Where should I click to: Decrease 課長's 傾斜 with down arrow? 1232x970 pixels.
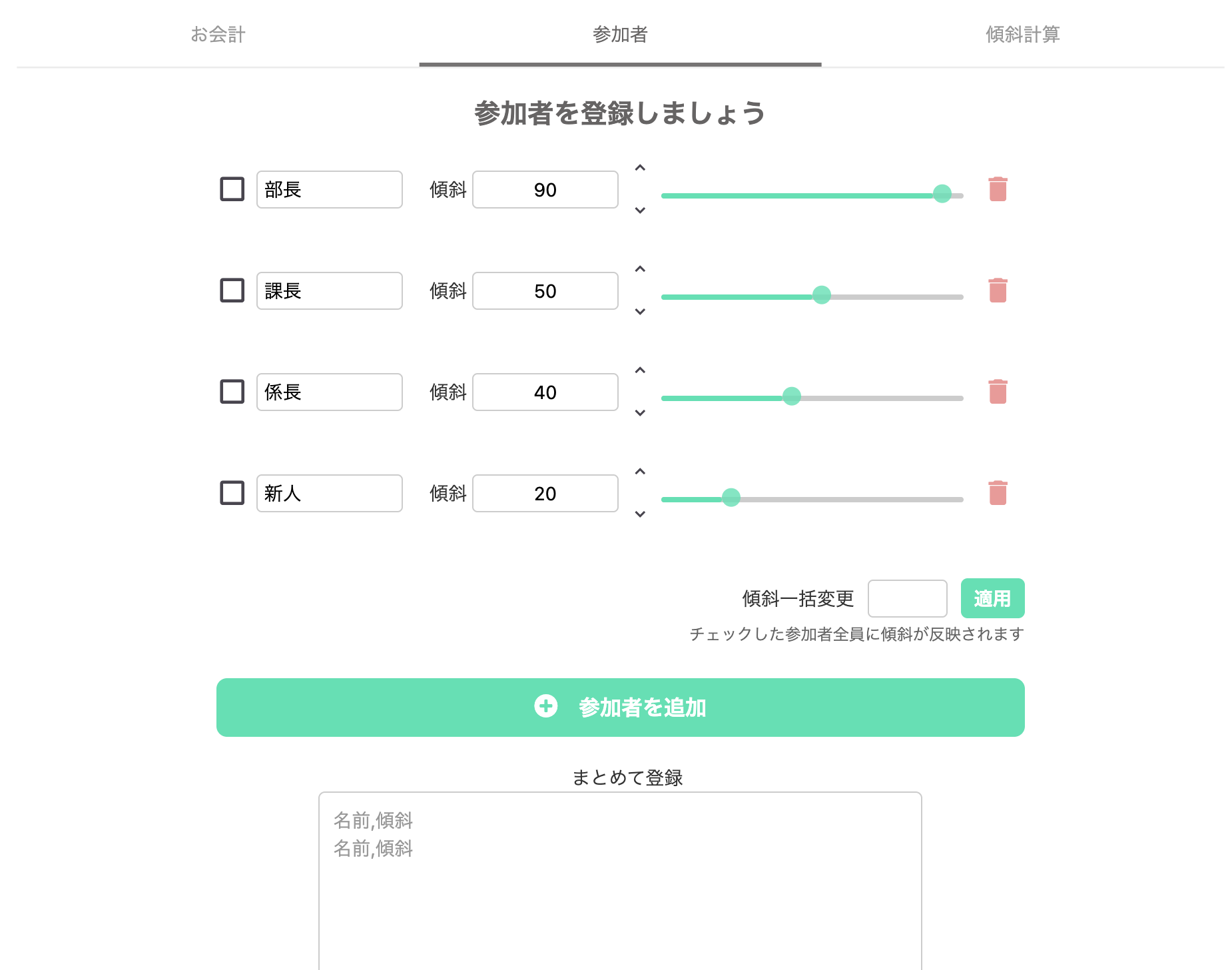tap(640, 311)
